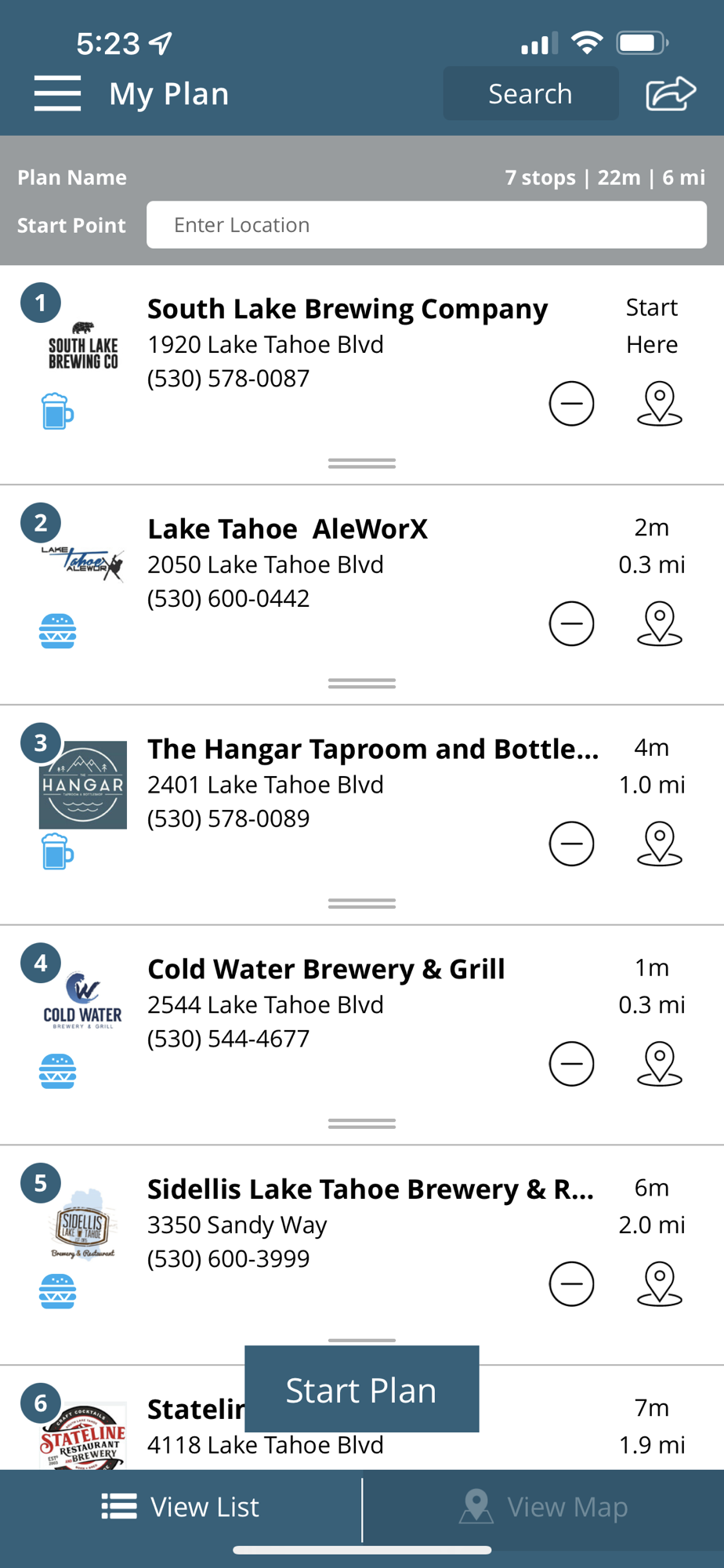This screenshot has height=1568, width=724.
Task: Remove Cold Water Brewery & Grill stop
Action: tap(571, 1064)
